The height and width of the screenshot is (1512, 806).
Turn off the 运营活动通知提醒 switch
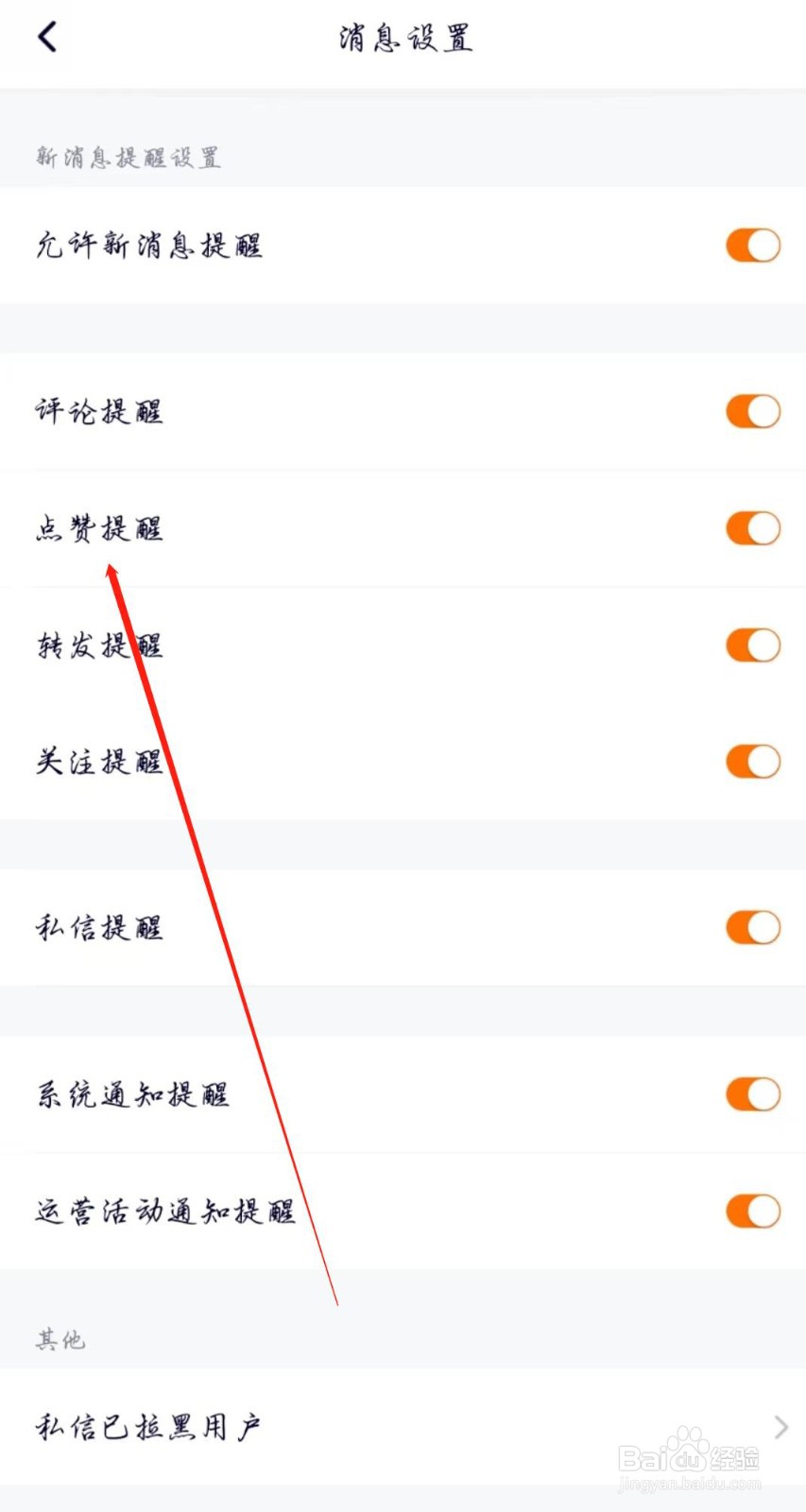click(x=751, y=1211)
